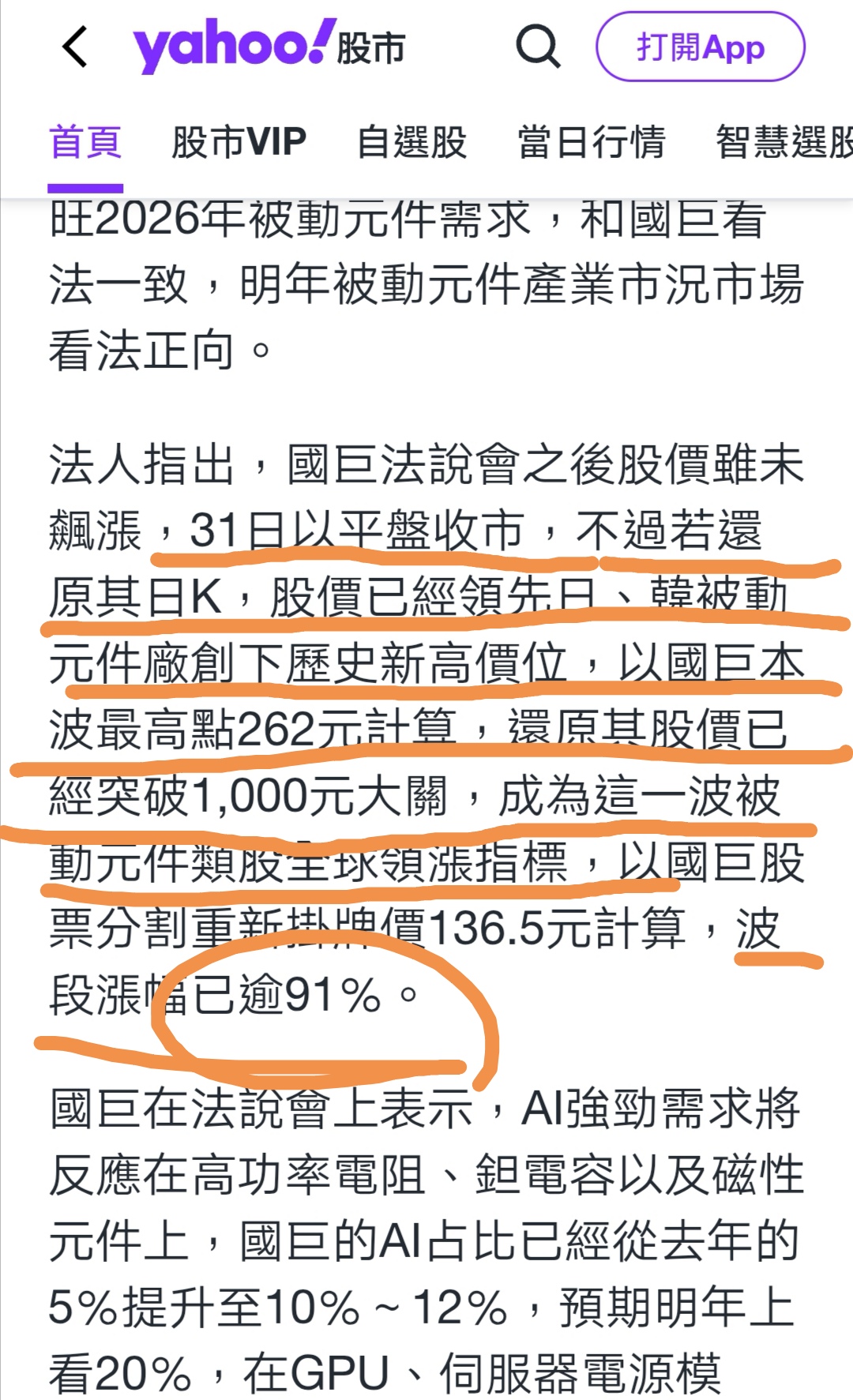853x1400 pixels.
Task: Switch to the 股市VIP tab
Action: tap(239, 143)
